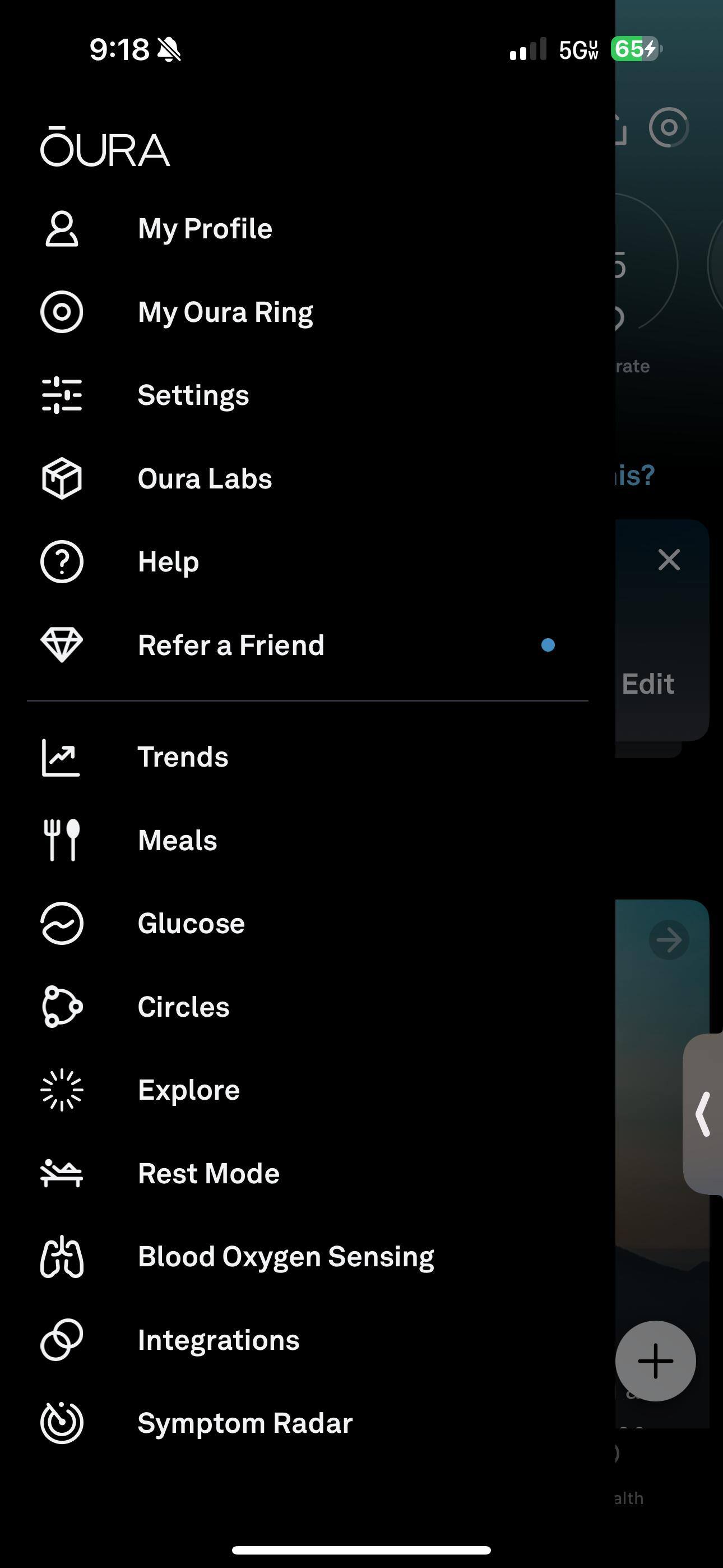Screen dimensions: 723x1568
Task: Select Refer a Friend
Action: click(x=231, y=645)
